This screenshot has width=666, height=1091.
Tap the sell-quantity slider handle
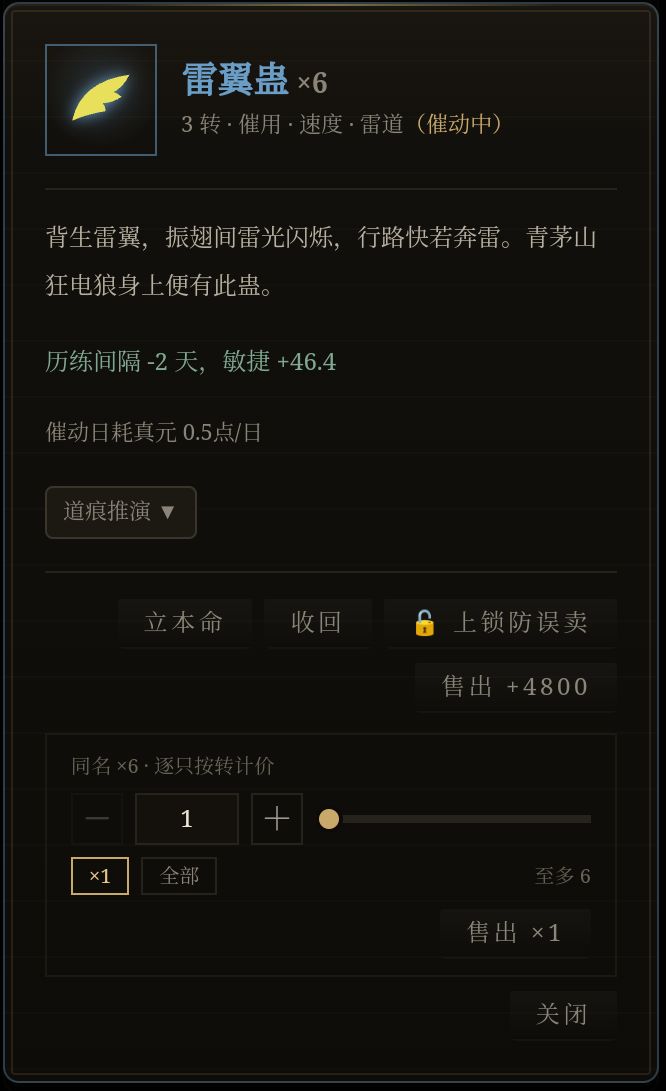coord(328,819)
